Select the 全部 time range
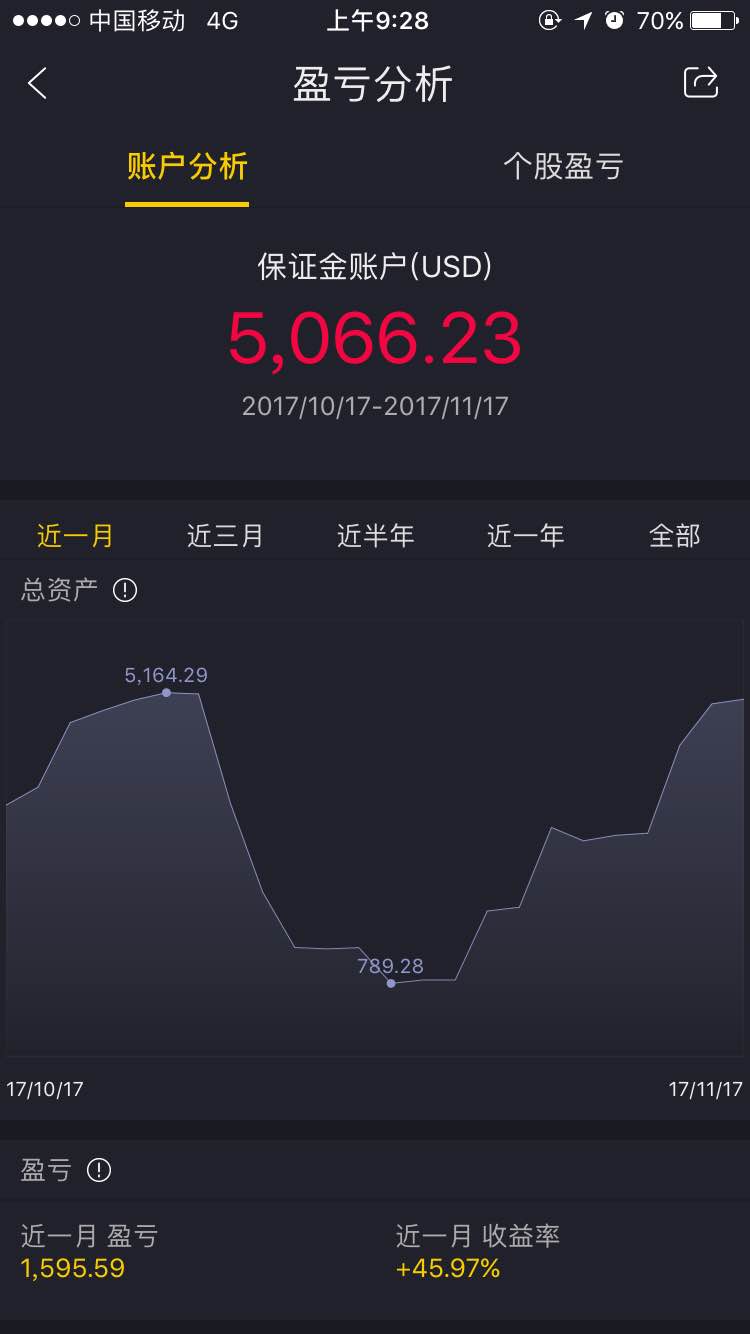The image size is (750, 1334). [675, 536]
